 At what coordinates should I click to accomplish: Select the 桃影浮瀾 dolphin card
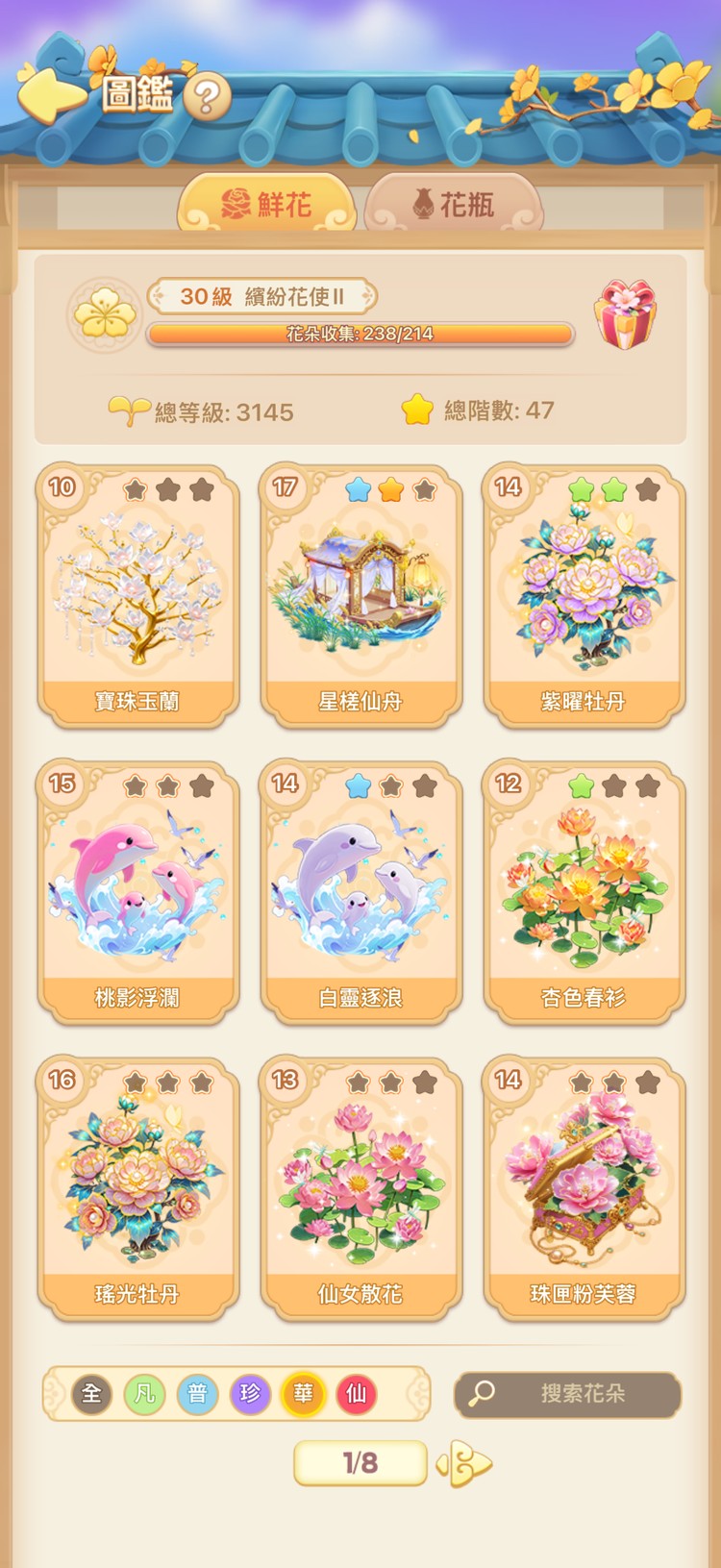137,892
